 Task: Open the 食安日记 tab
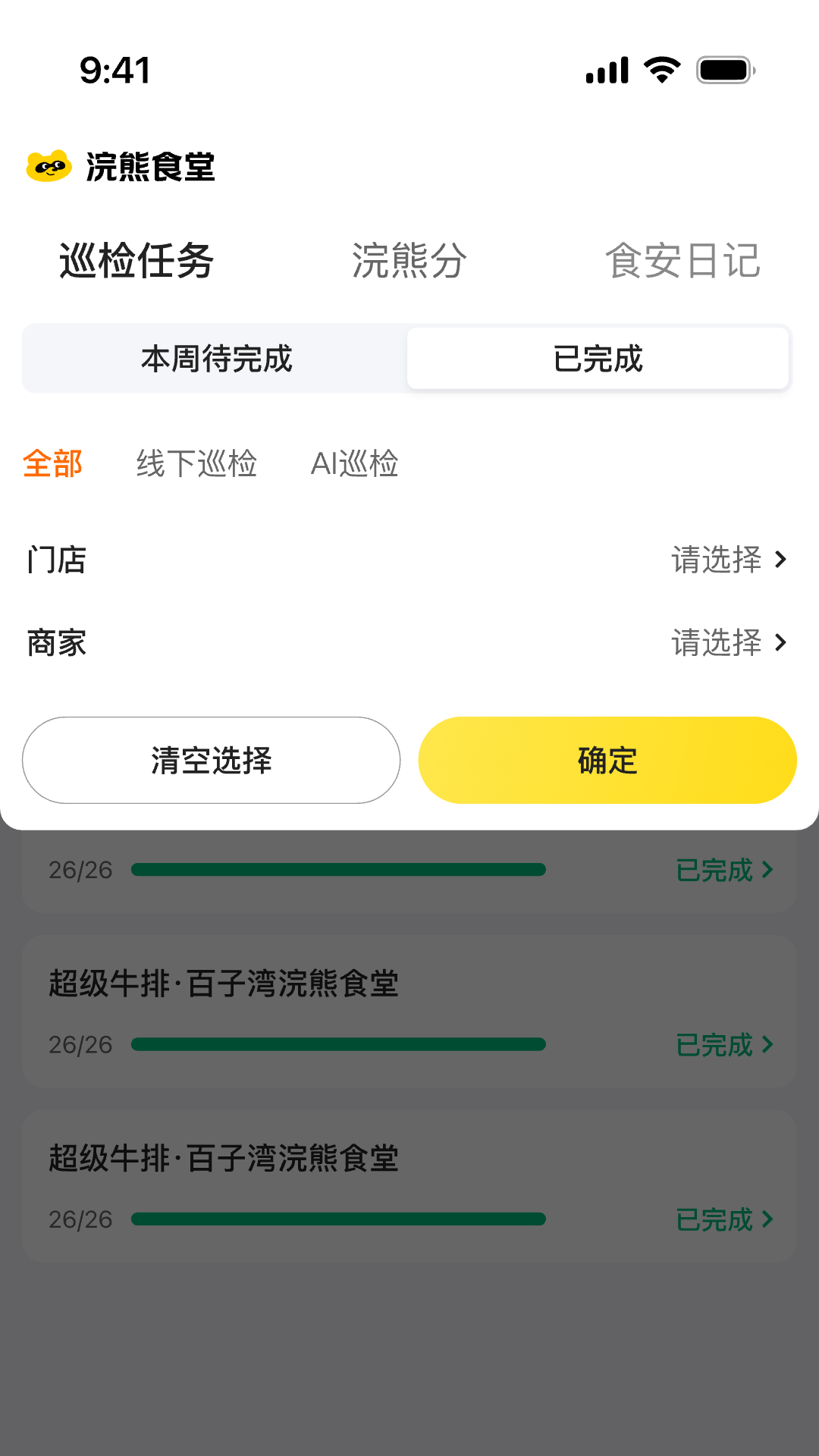coord(683,262)
